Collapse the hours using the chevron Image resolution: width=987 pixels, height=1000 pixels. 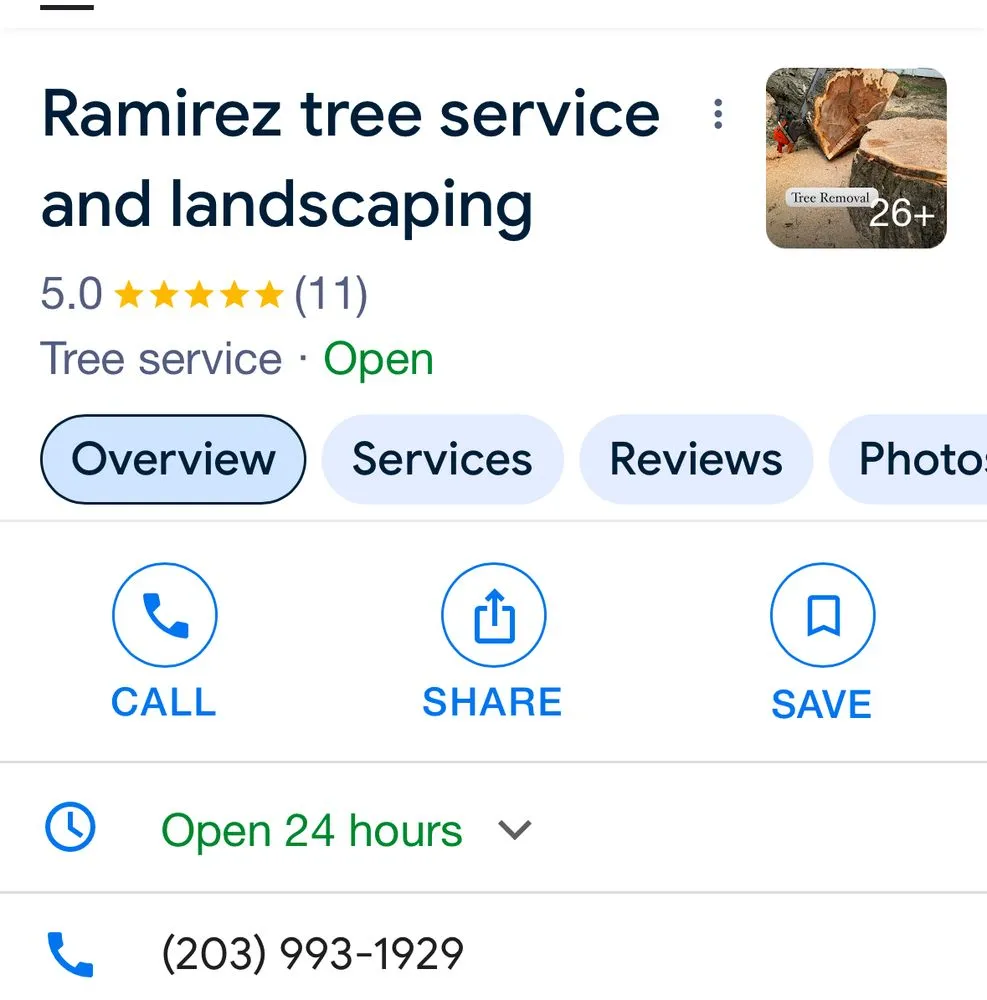tap(514, 829)
